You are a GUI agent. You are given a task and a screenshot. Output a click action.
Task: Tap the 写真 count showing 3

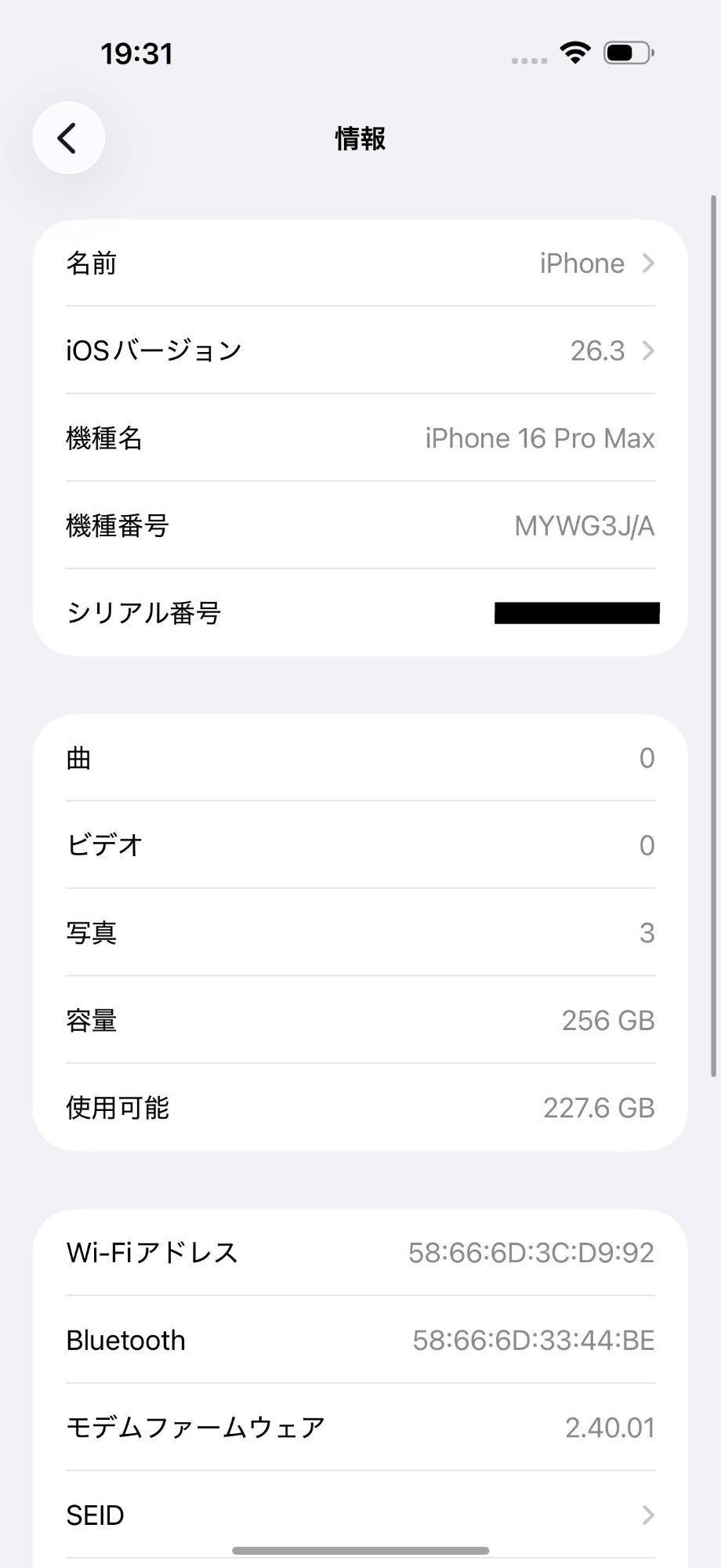coord(646,932)
